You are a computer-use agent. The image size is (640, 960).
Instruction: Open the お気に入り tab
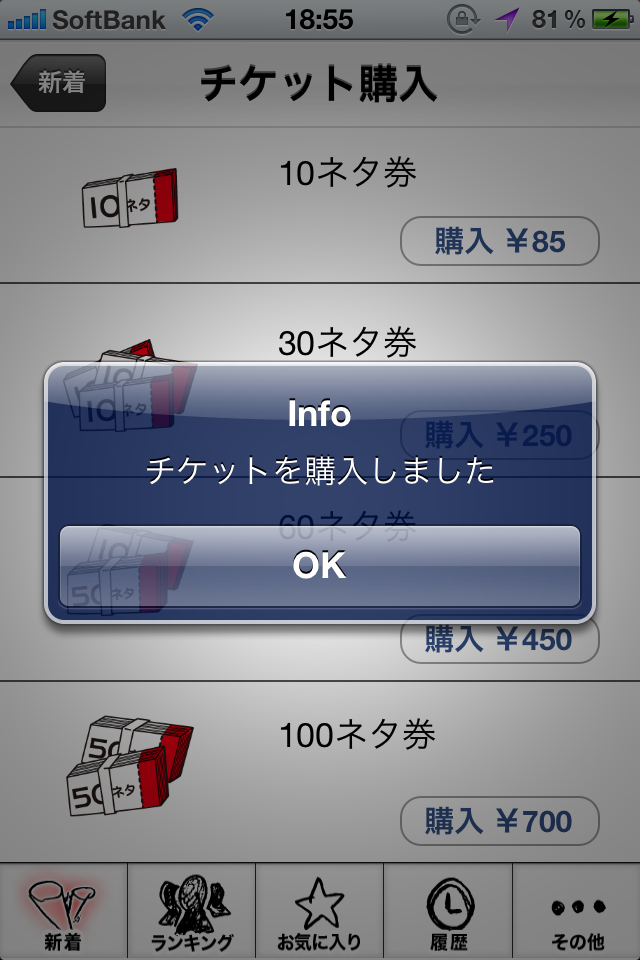point(320,912)
